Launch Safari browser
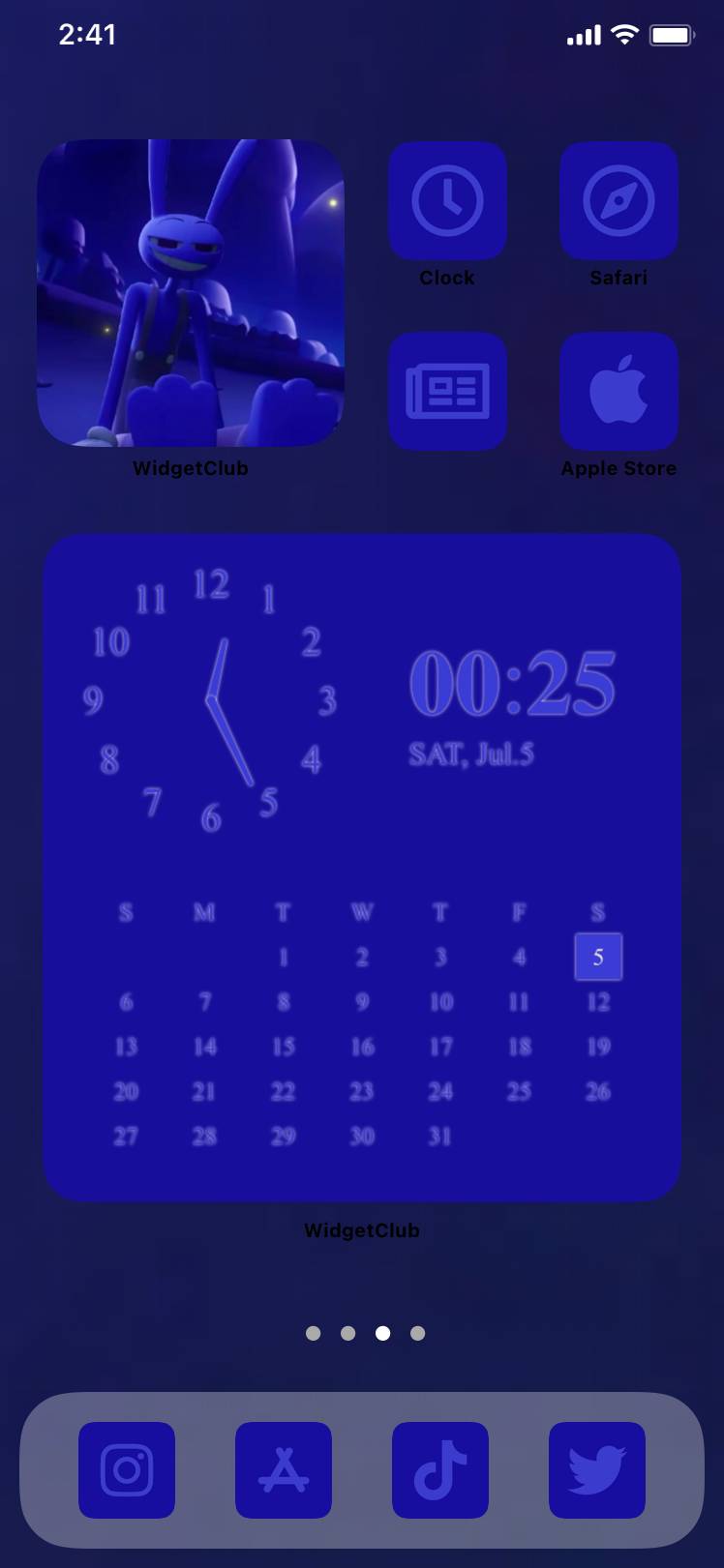 click(x=618, y=201)
